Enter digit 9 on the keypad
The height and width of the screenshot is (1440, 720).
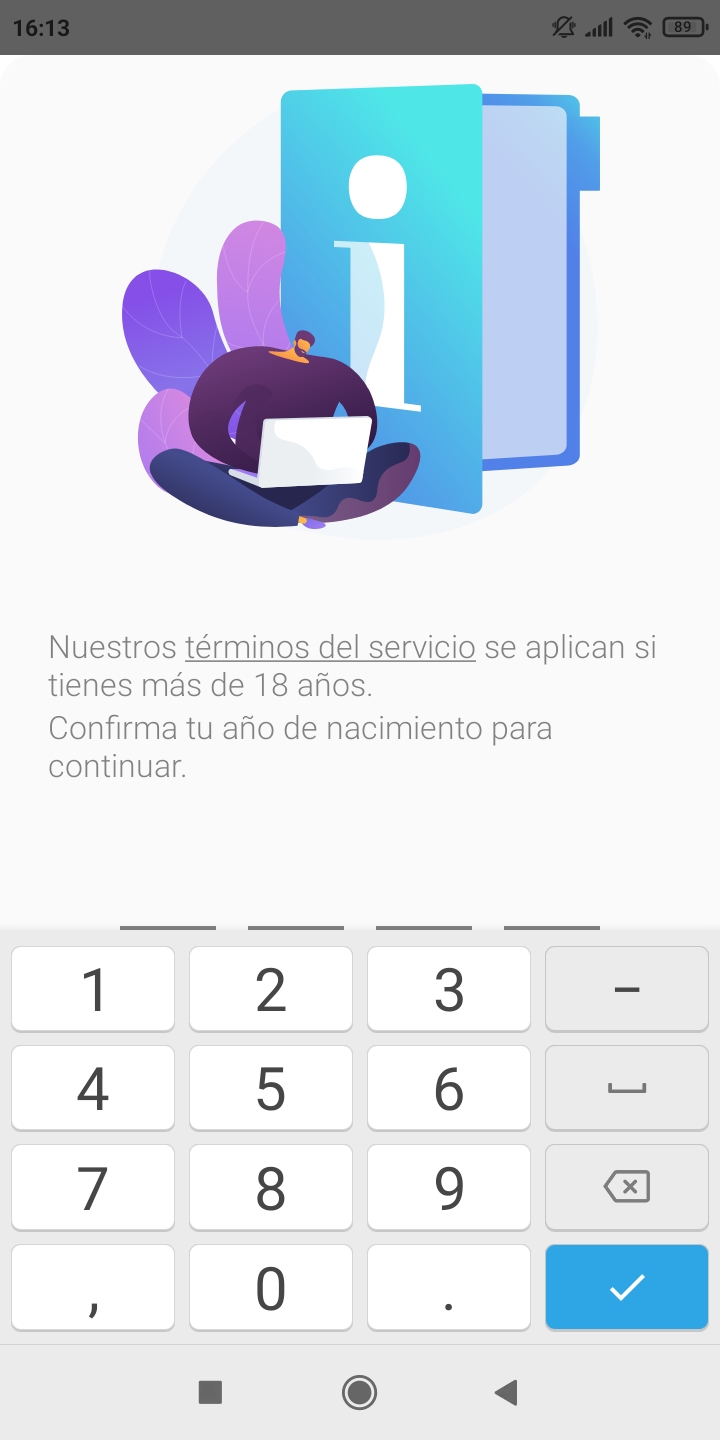pos(449,1187)
